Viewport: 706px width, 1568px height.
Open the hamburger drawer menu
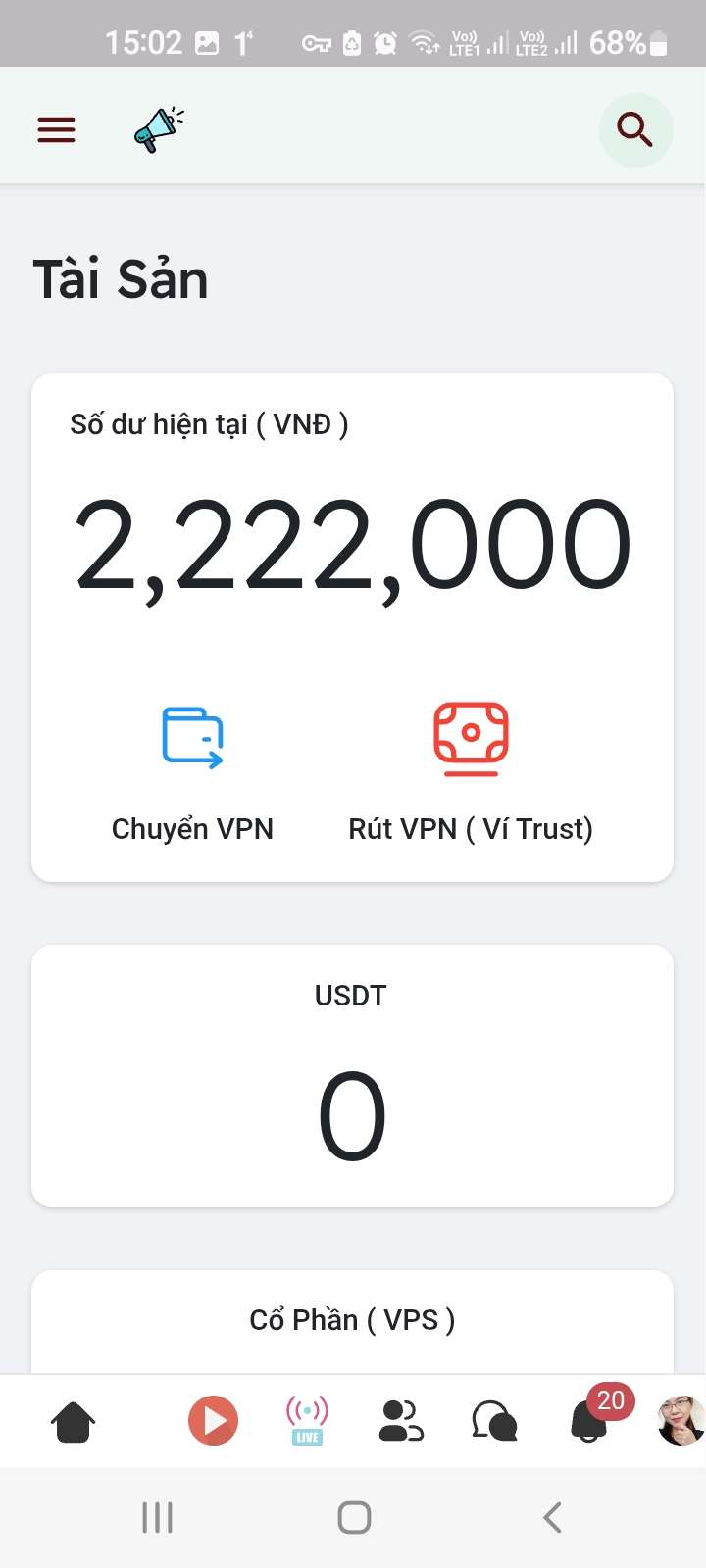tap(56, 129)
